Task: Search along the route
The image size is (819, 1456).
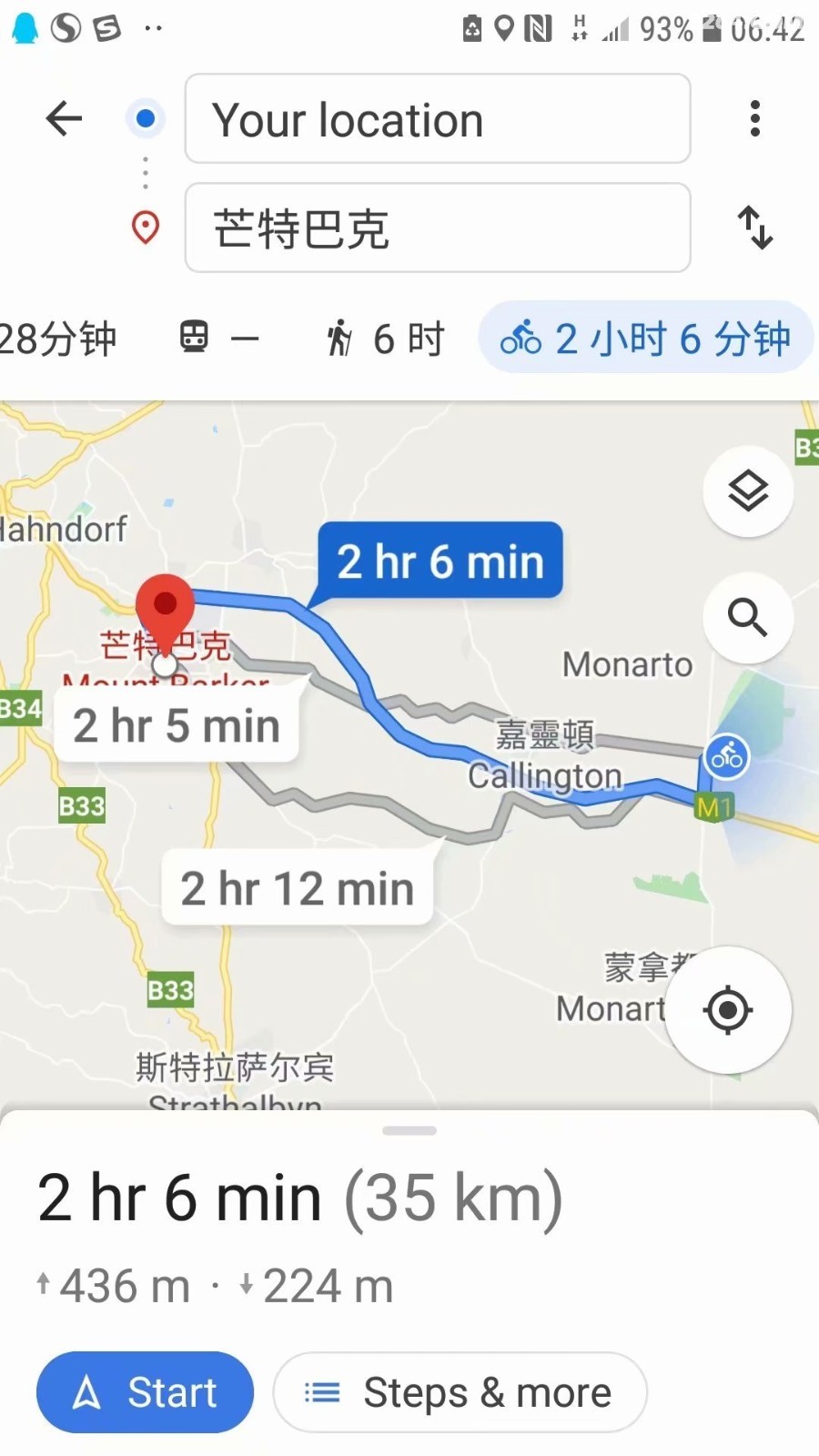Action: [x=748, y=618]
